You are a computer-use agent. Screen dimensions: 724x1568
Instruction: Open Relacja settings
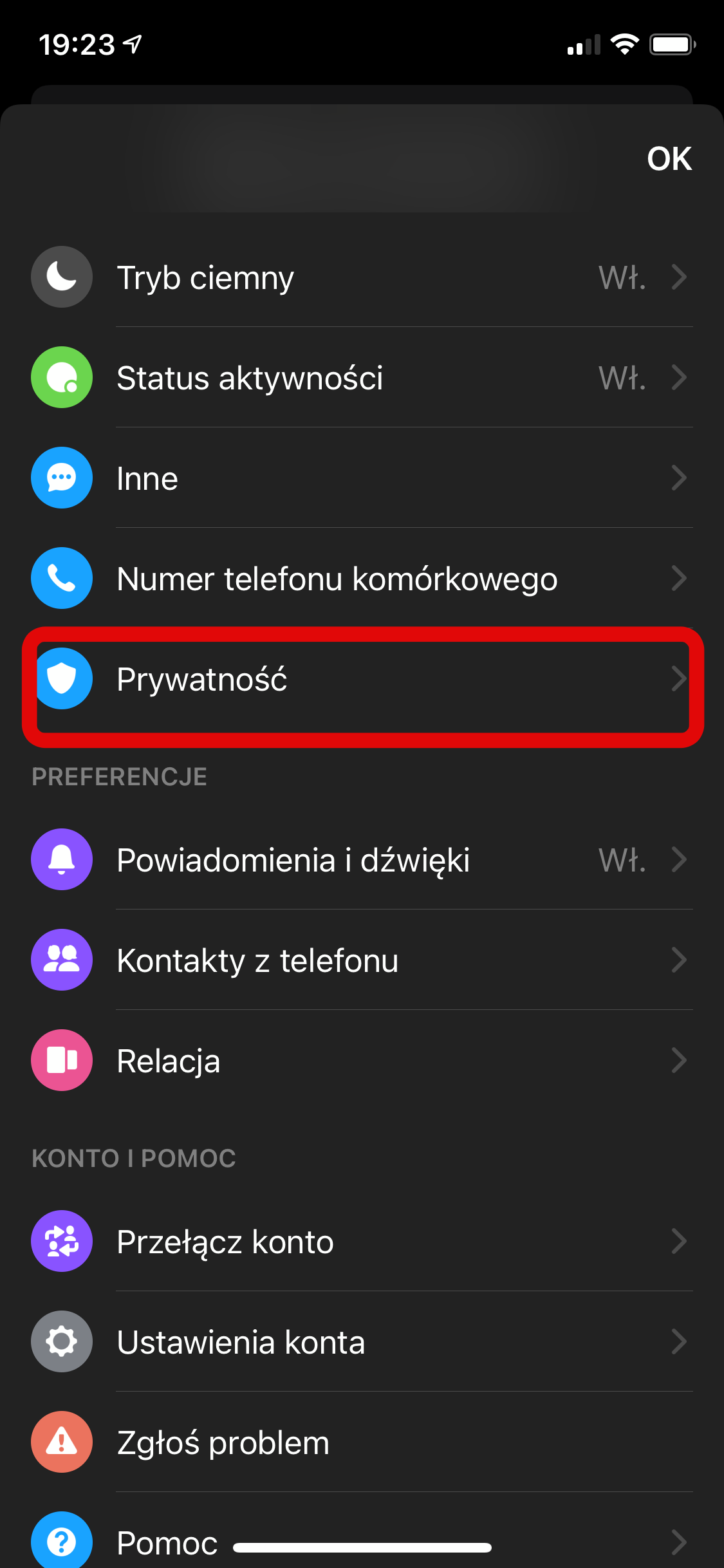tap(362, 1060)
